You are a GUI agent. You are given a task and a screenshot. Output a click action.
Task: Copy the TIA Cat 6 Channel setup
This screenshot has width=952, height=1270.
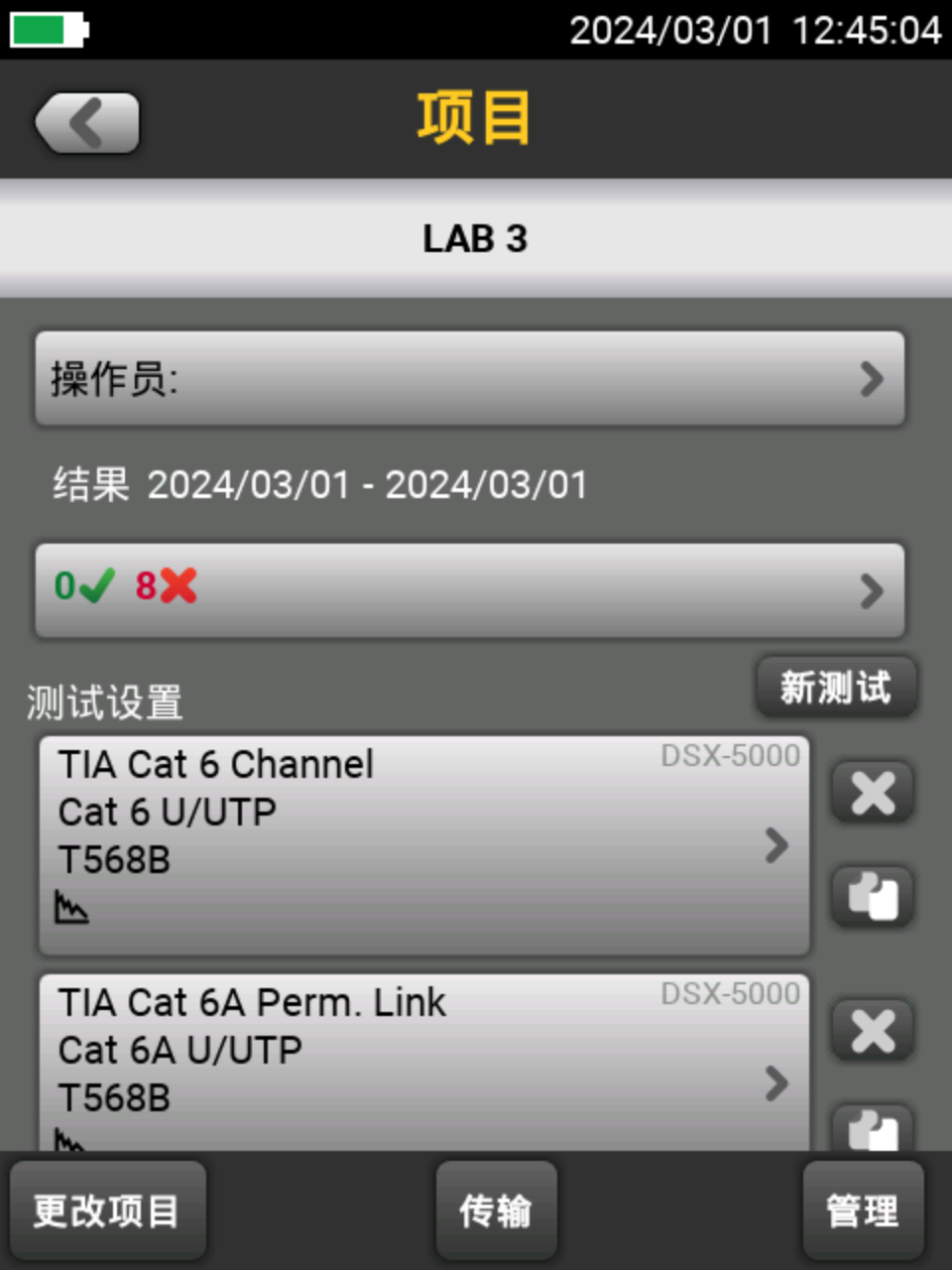(x=872, y=896)
